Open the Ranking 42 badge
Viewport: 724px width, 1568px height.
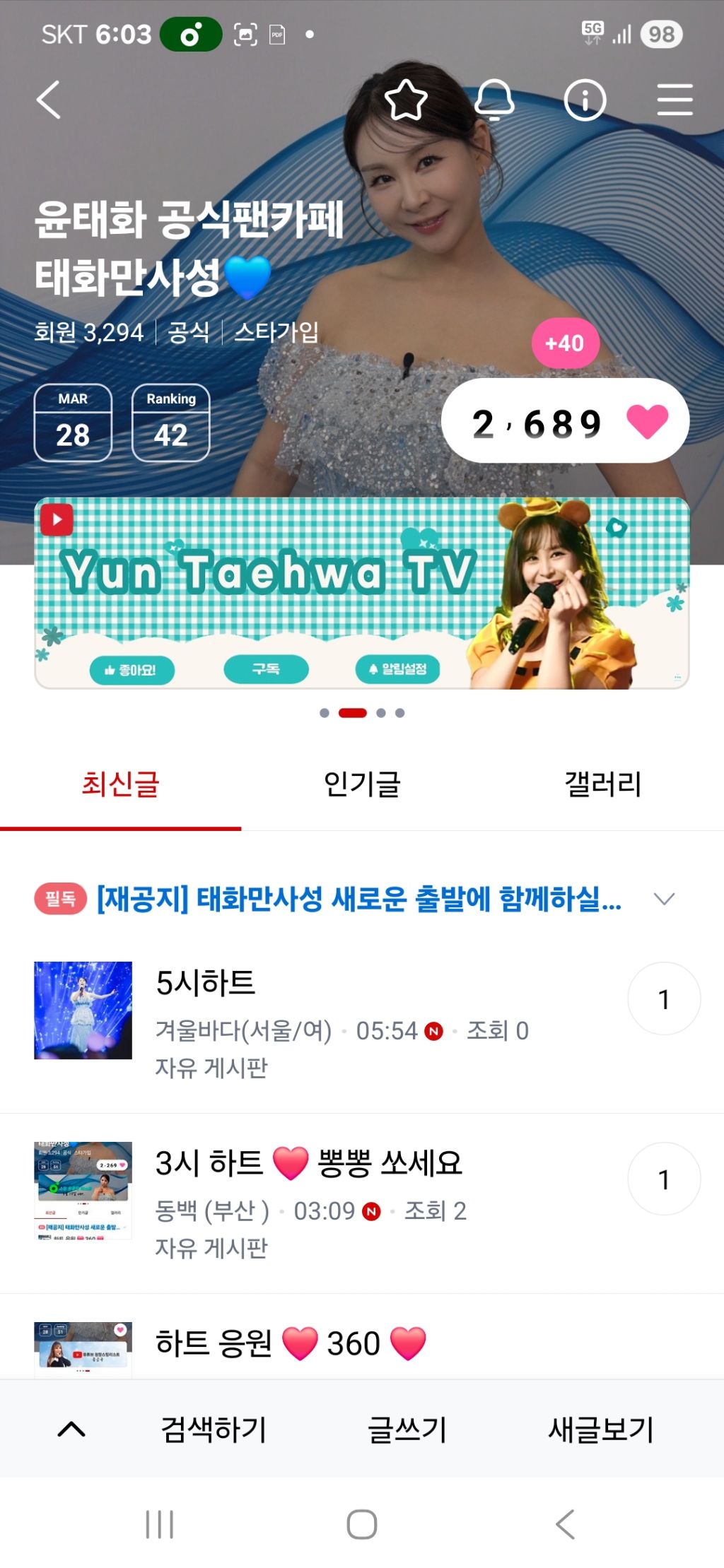(171, 423)
